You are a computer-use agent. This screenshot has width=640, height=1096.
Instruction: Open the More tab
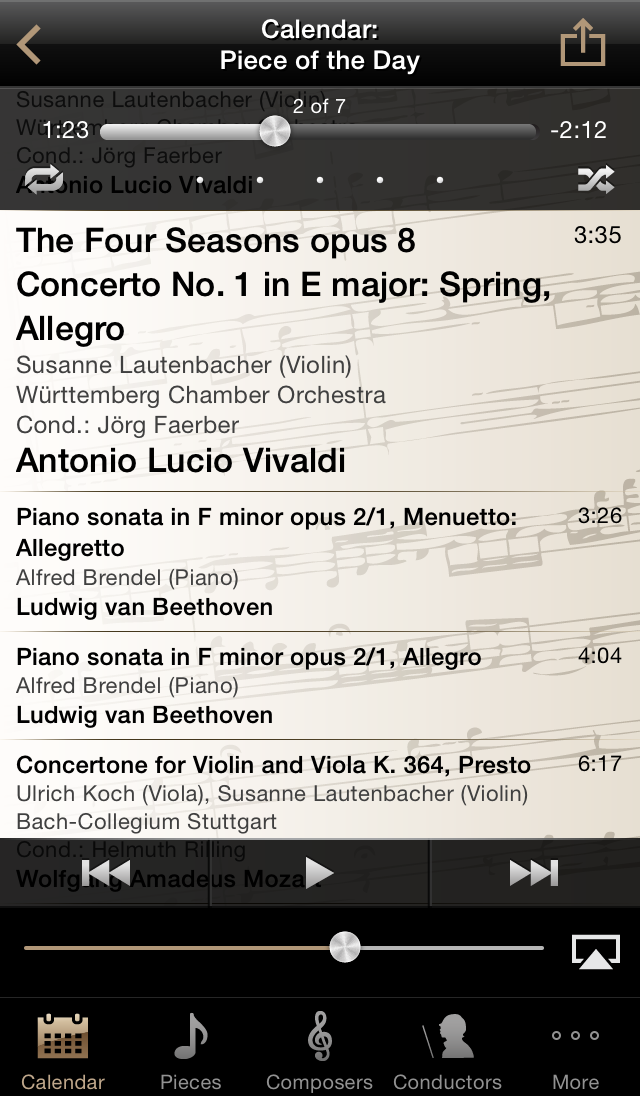click(575, 1048)
